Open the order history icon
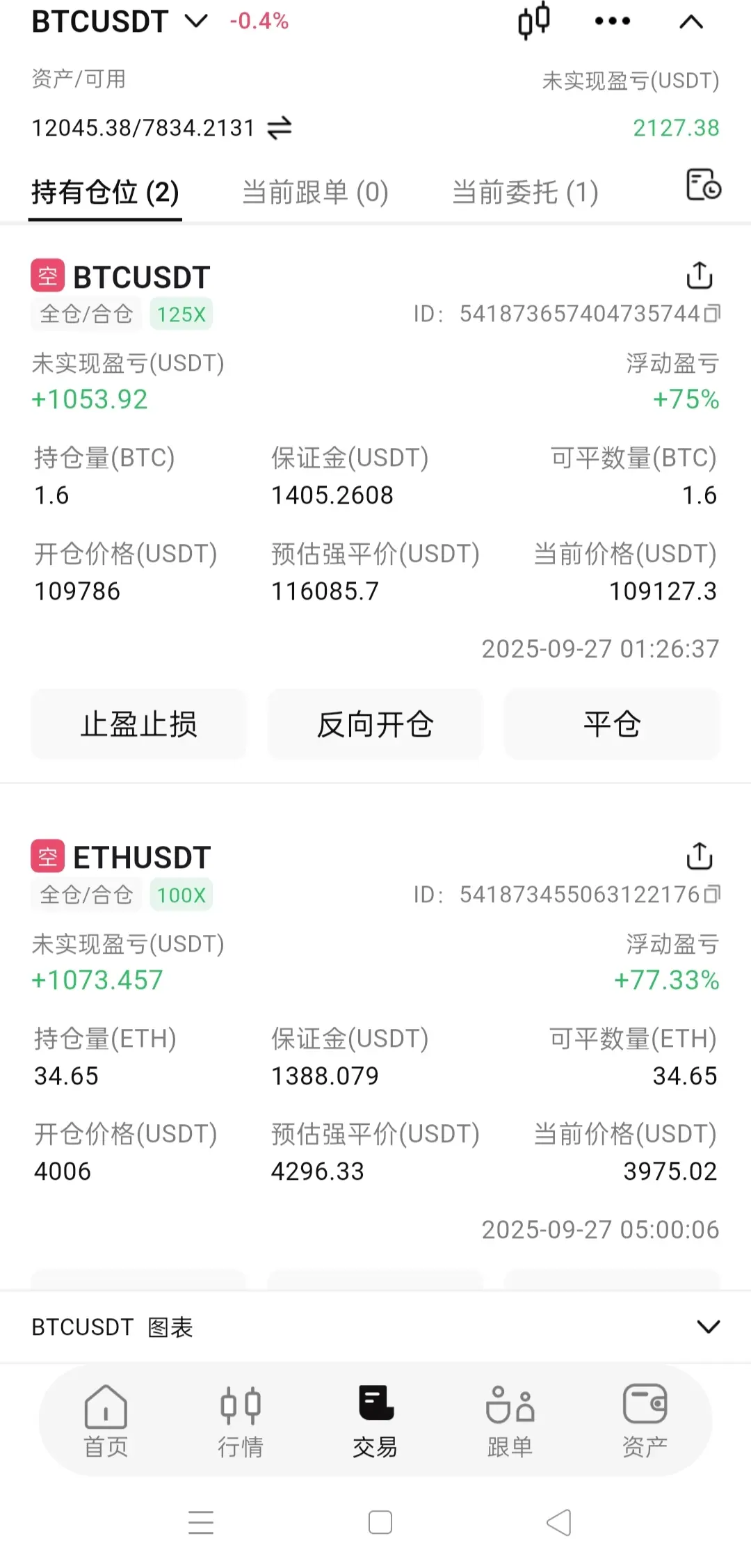 (703, 184)
